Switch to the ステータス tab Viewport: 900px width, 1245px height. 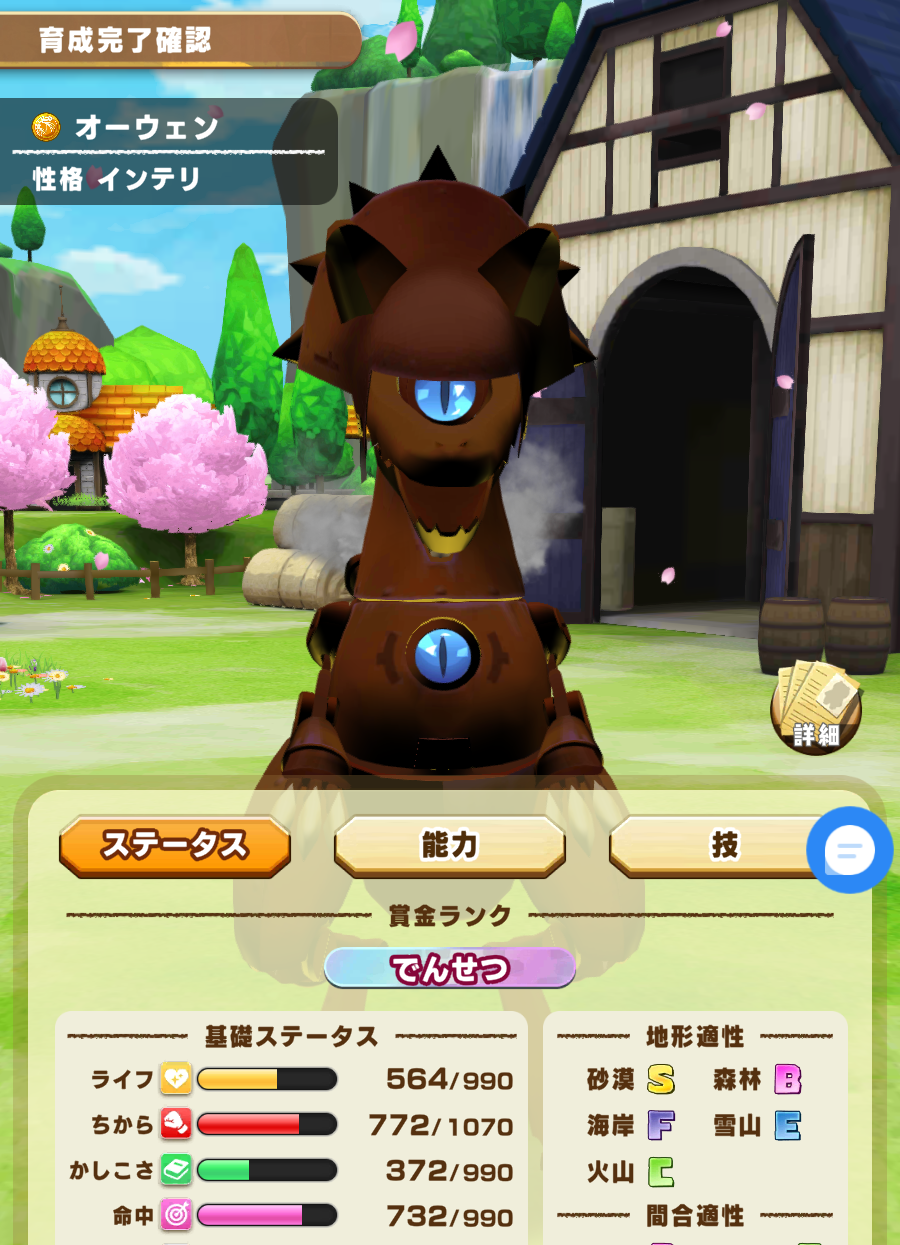click(x=175, y=846)
